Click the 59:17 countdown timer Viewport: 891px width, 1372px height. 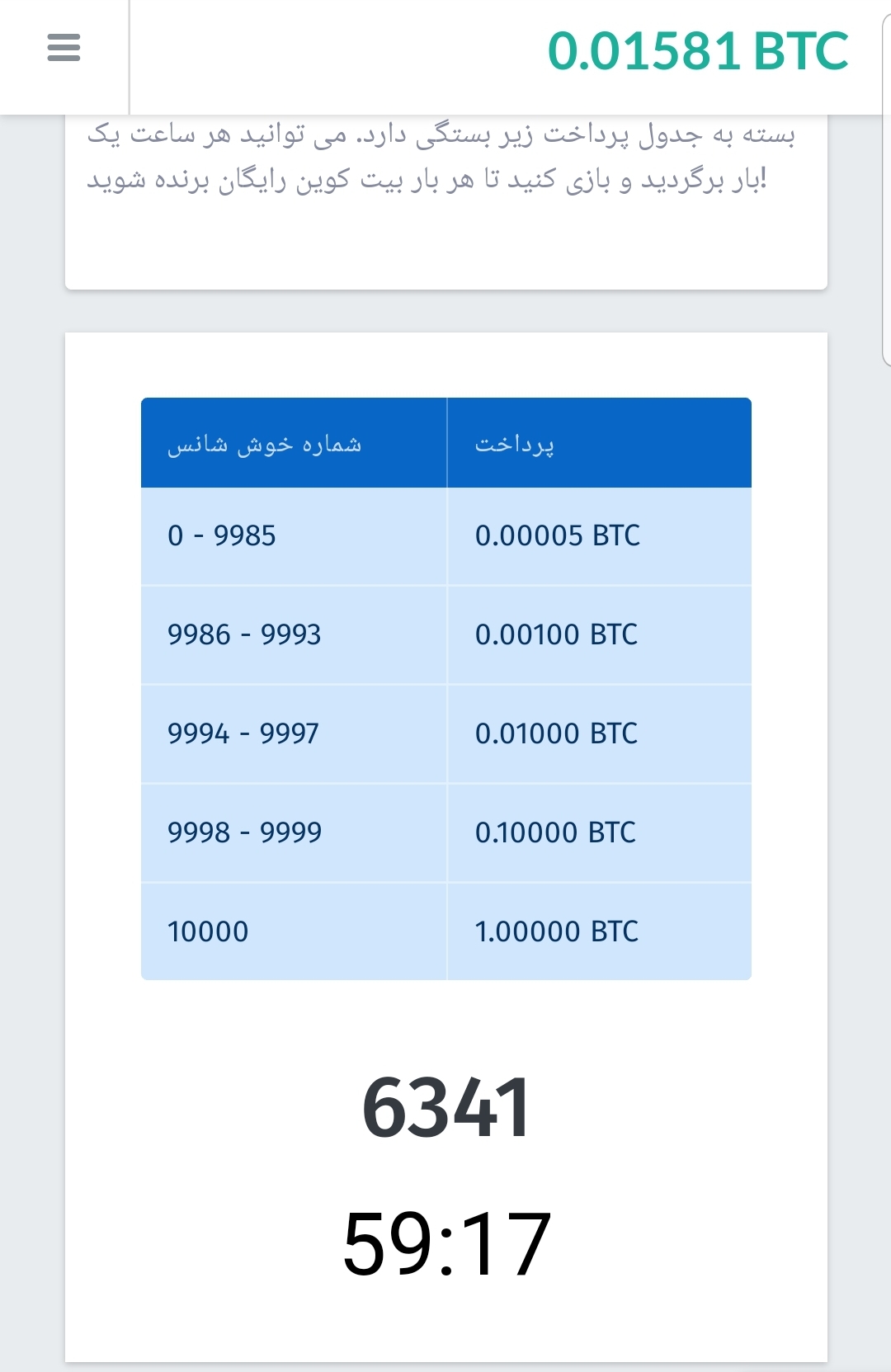pyautogui.click(x=447, y=1238)
